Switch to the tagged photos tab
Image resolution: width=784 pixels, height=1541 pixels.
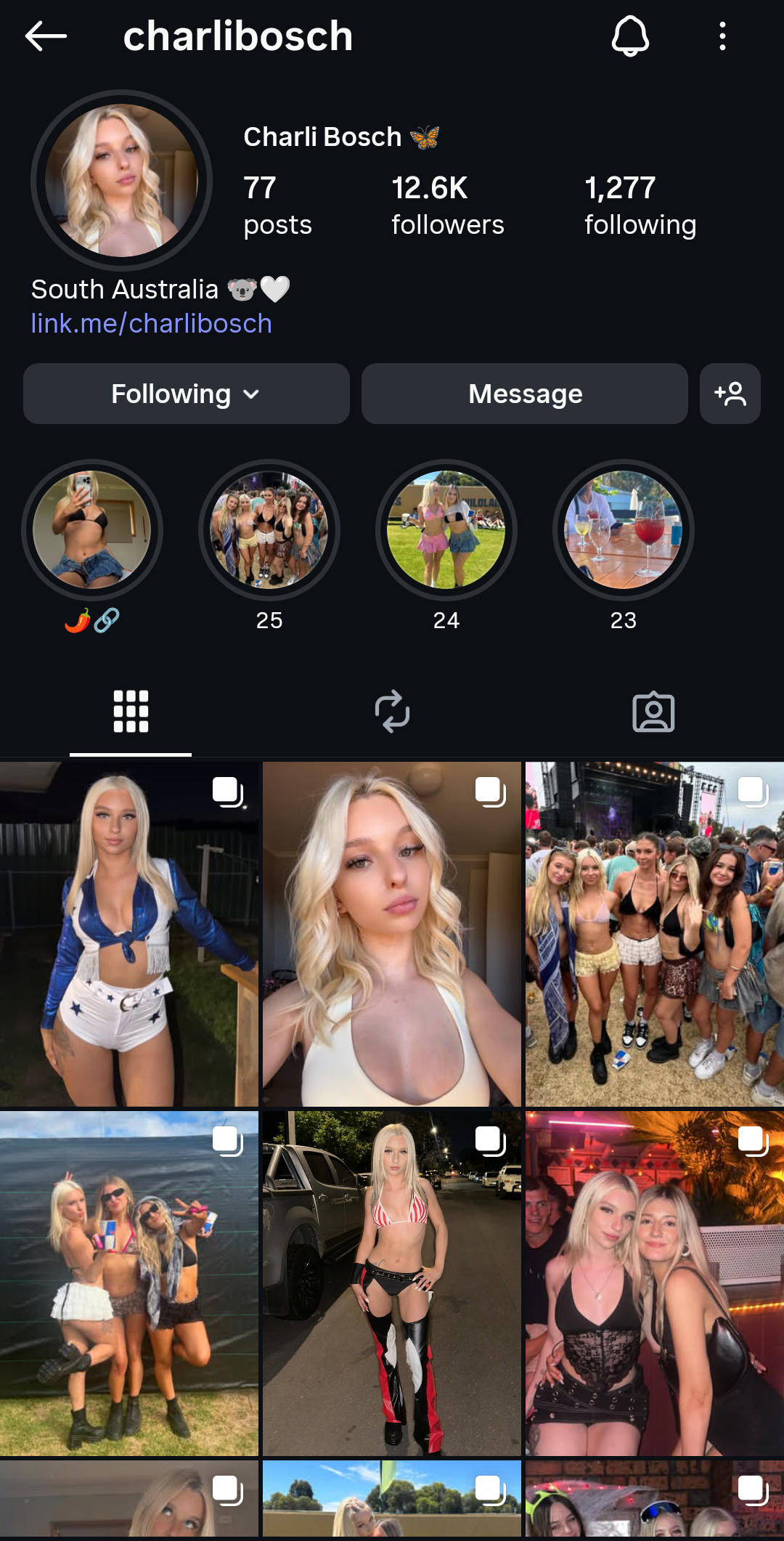(x=653, y=712)
